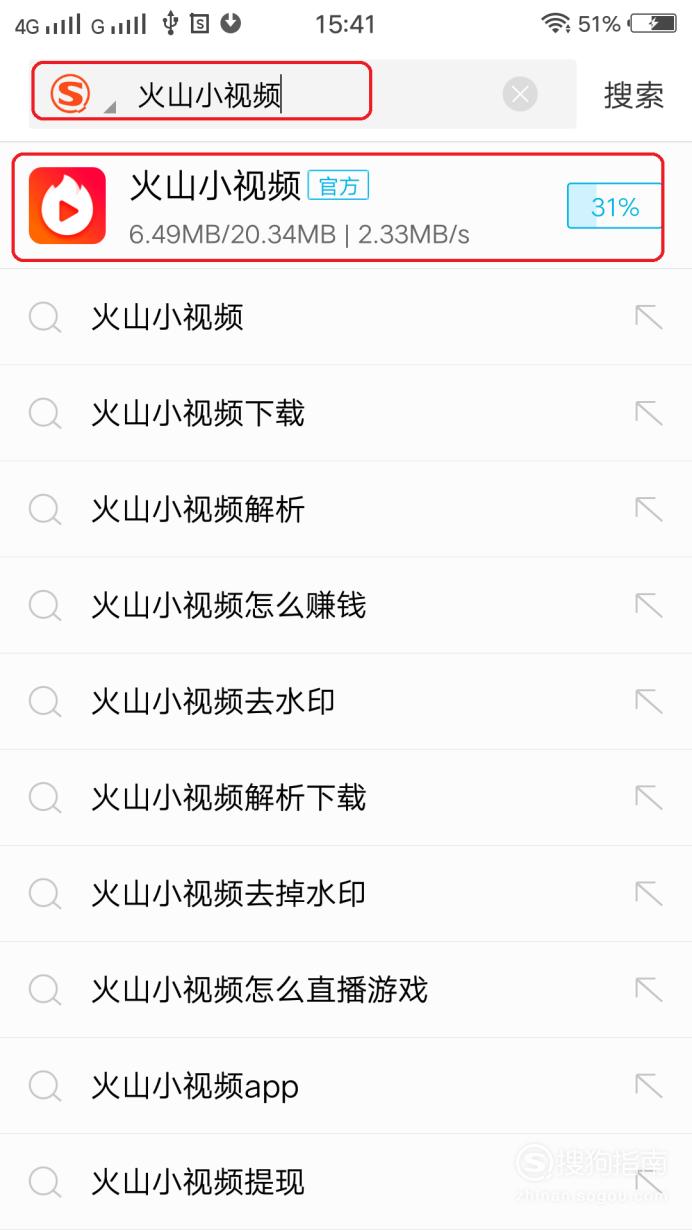Fill search box using arrow beside 火山小视频app
692x1230 pixels.
[x=649, y=1085]
